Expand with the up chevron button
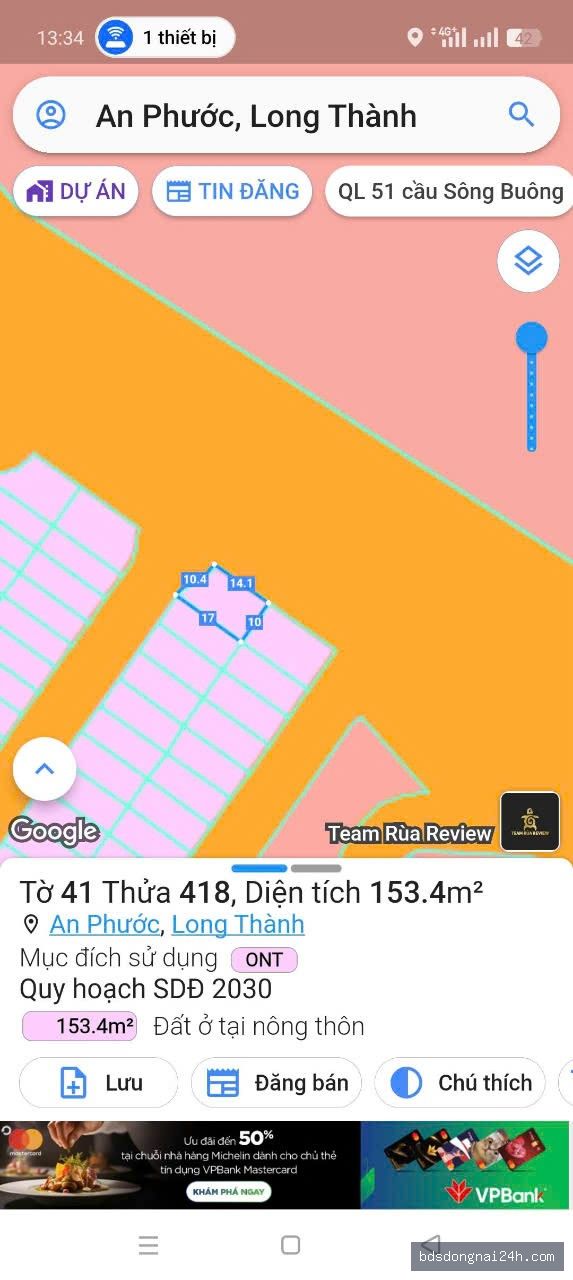This screenshot has width=573, height=1280. tap(44, 769)
